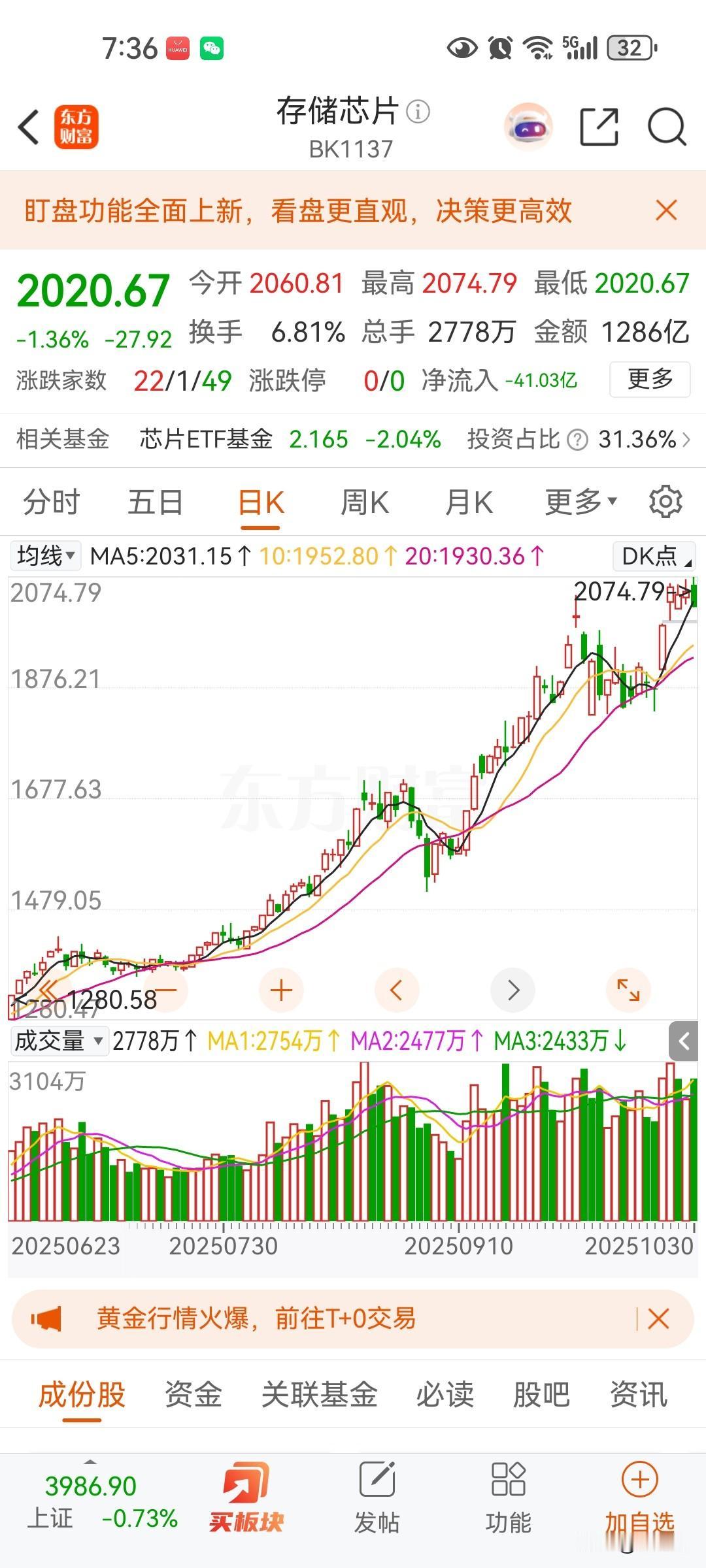Open search from the top toolbar

point(665,127)
